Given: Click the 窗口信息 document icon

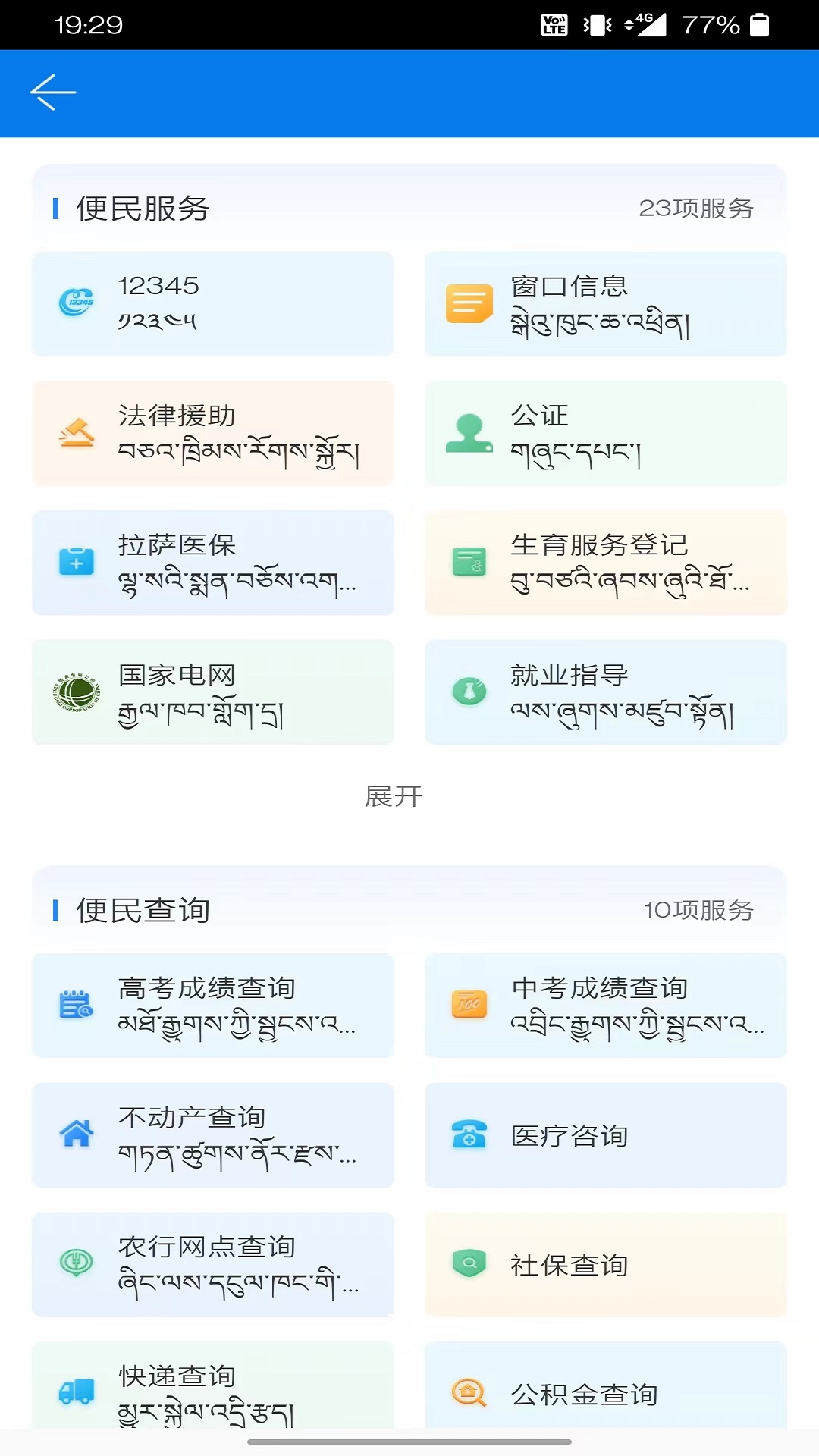Looking at the screenshot, I should [x=469, y=303].
